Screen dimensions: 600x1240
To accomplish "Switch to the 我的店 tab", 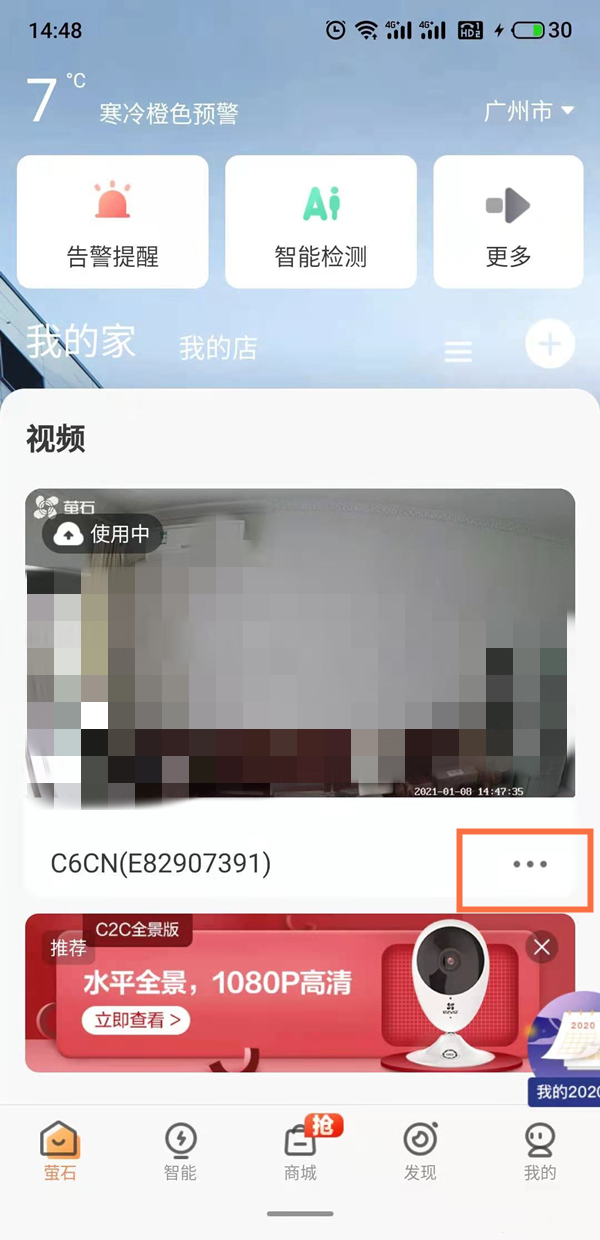I will pos(218,348).
